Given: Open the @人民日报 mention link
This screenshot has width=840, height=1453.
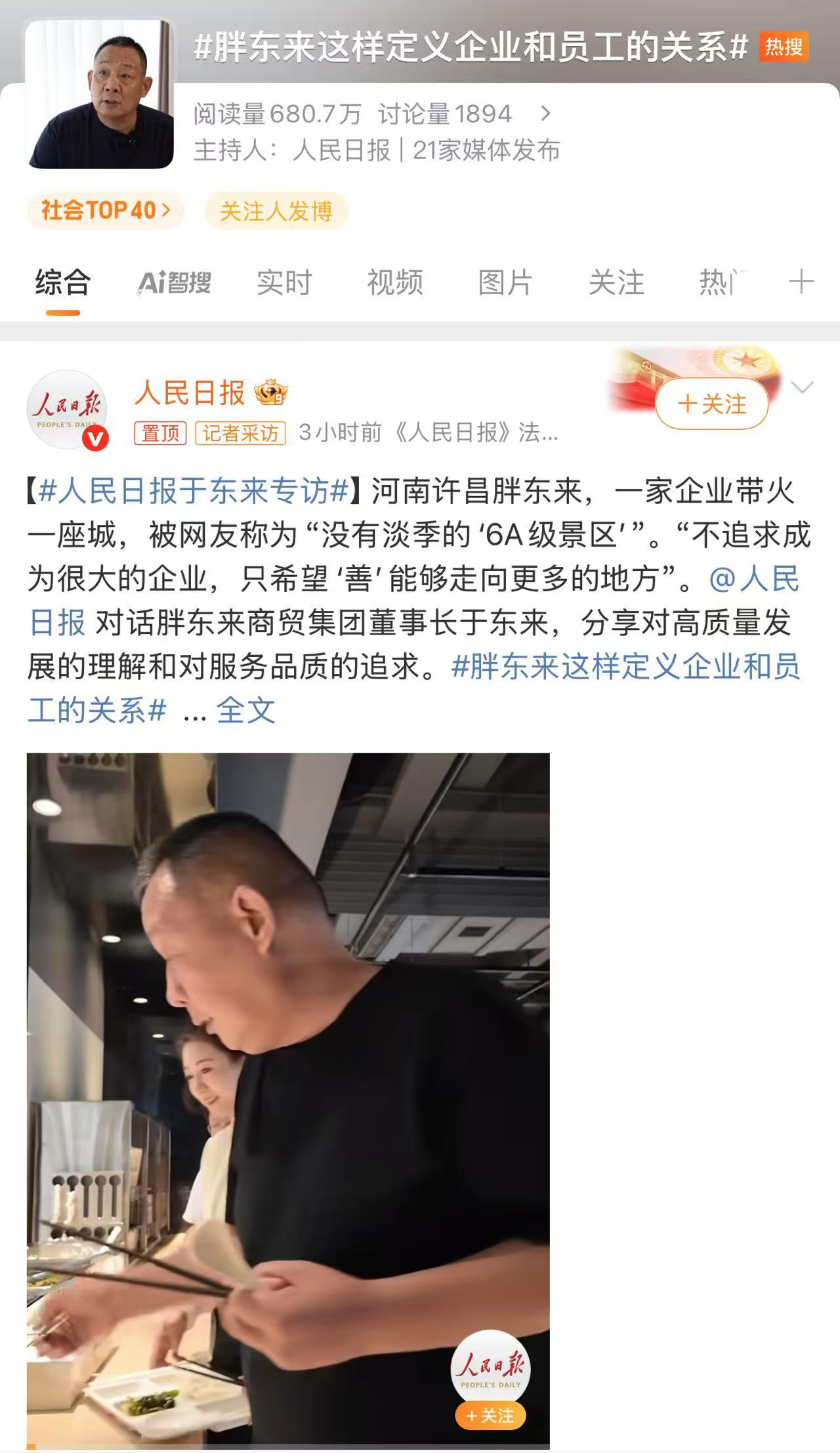Looking at the screenshot, I should click(755, 579).
